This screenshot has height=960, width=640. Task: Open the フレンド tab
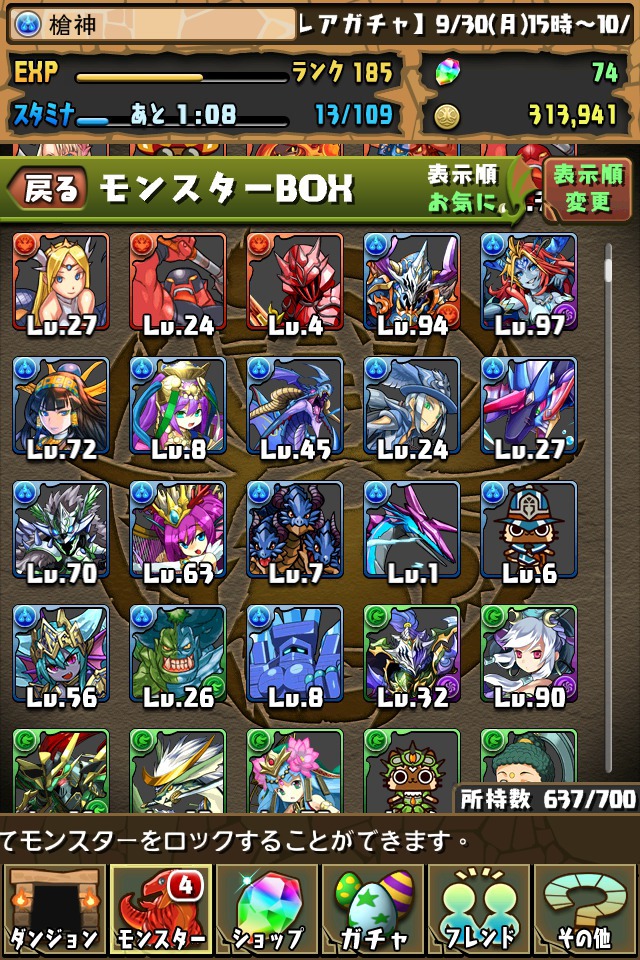point(479,910)
